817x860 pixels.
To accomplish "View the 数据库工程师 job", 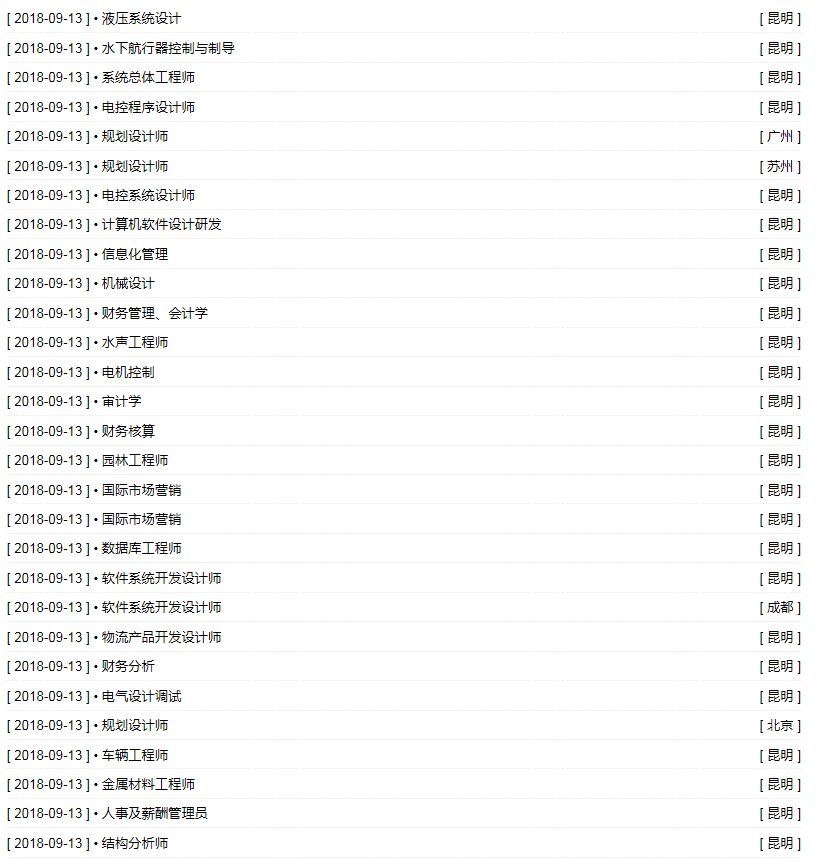I will point(141,548).
